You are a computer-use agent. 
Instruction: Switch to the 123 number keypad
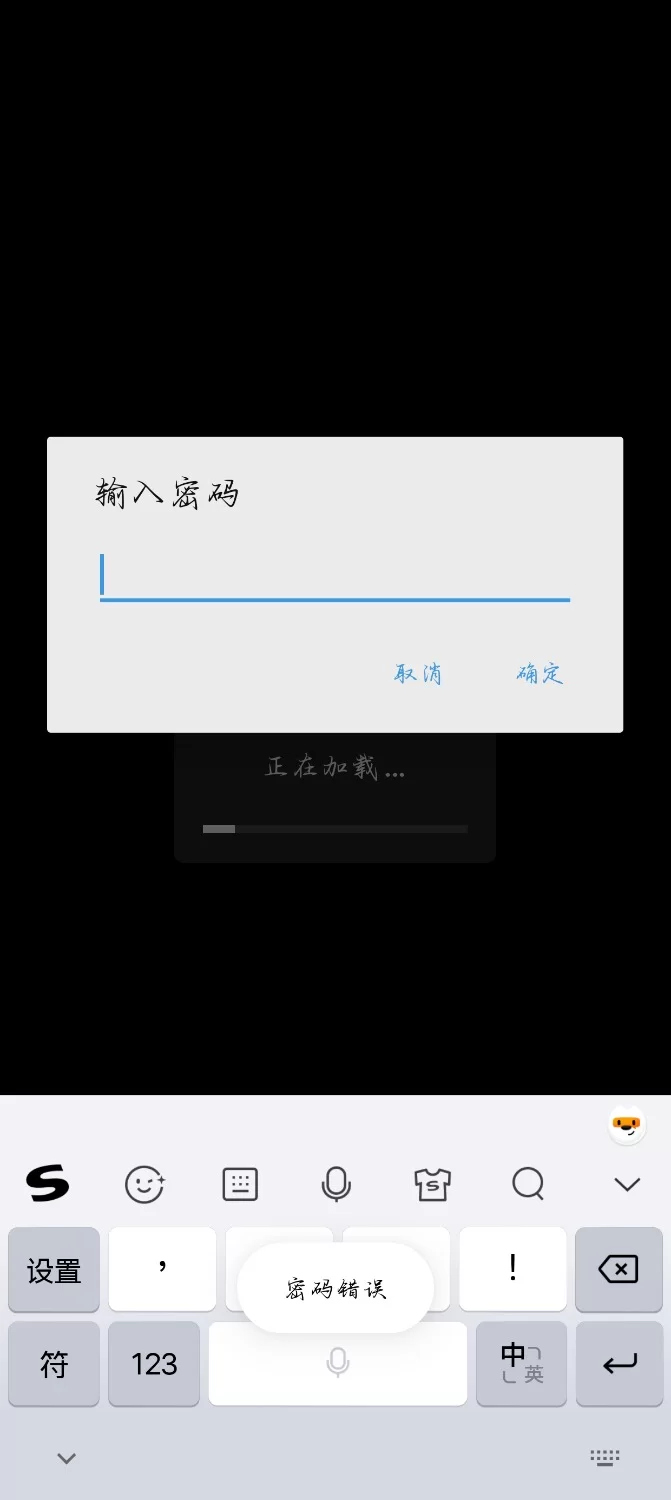pyautogui.click(x=154, y=1364)
